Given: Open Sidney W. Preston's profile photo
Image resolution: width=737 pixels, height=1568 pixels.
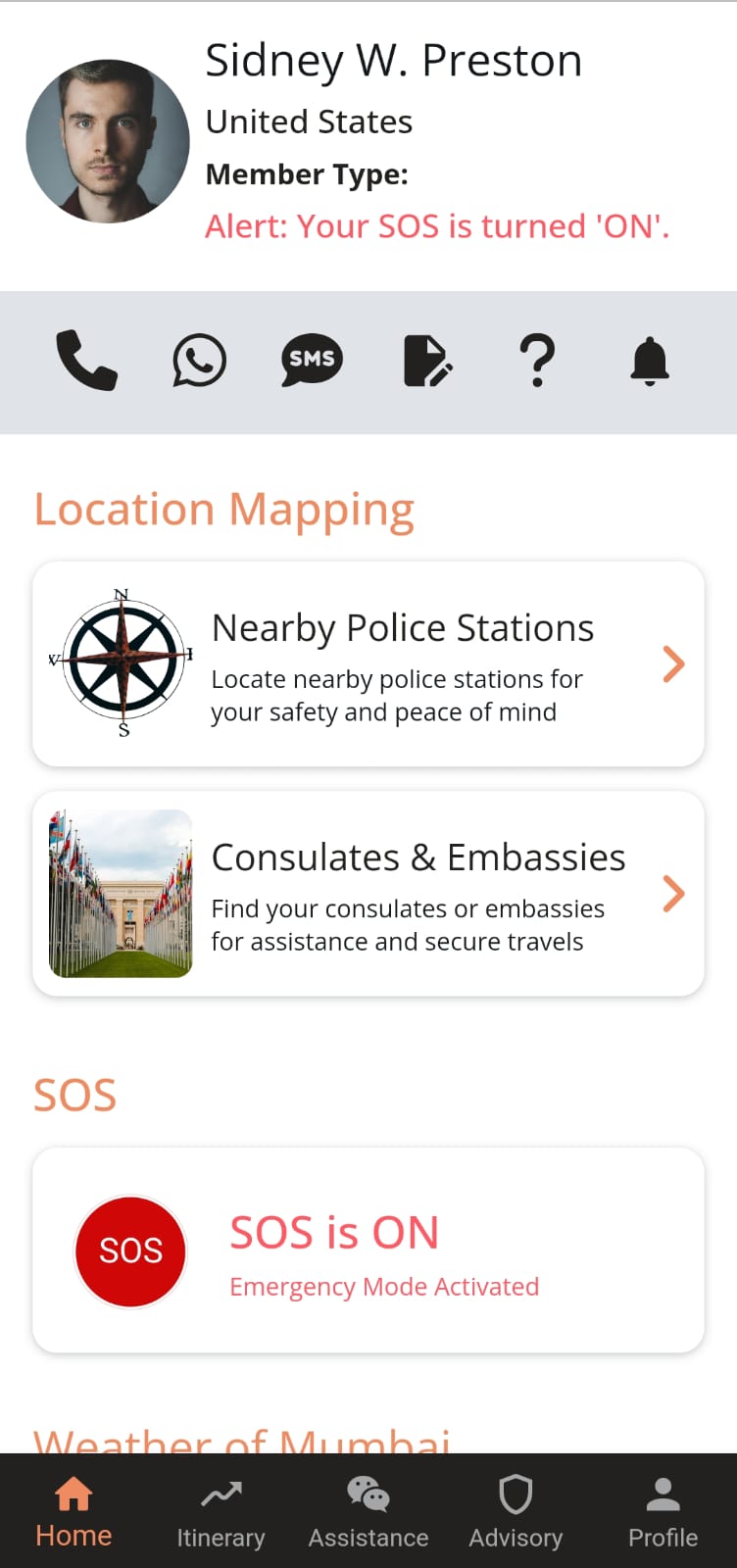Looking at the screenshot, I should (x=108, y=141).
